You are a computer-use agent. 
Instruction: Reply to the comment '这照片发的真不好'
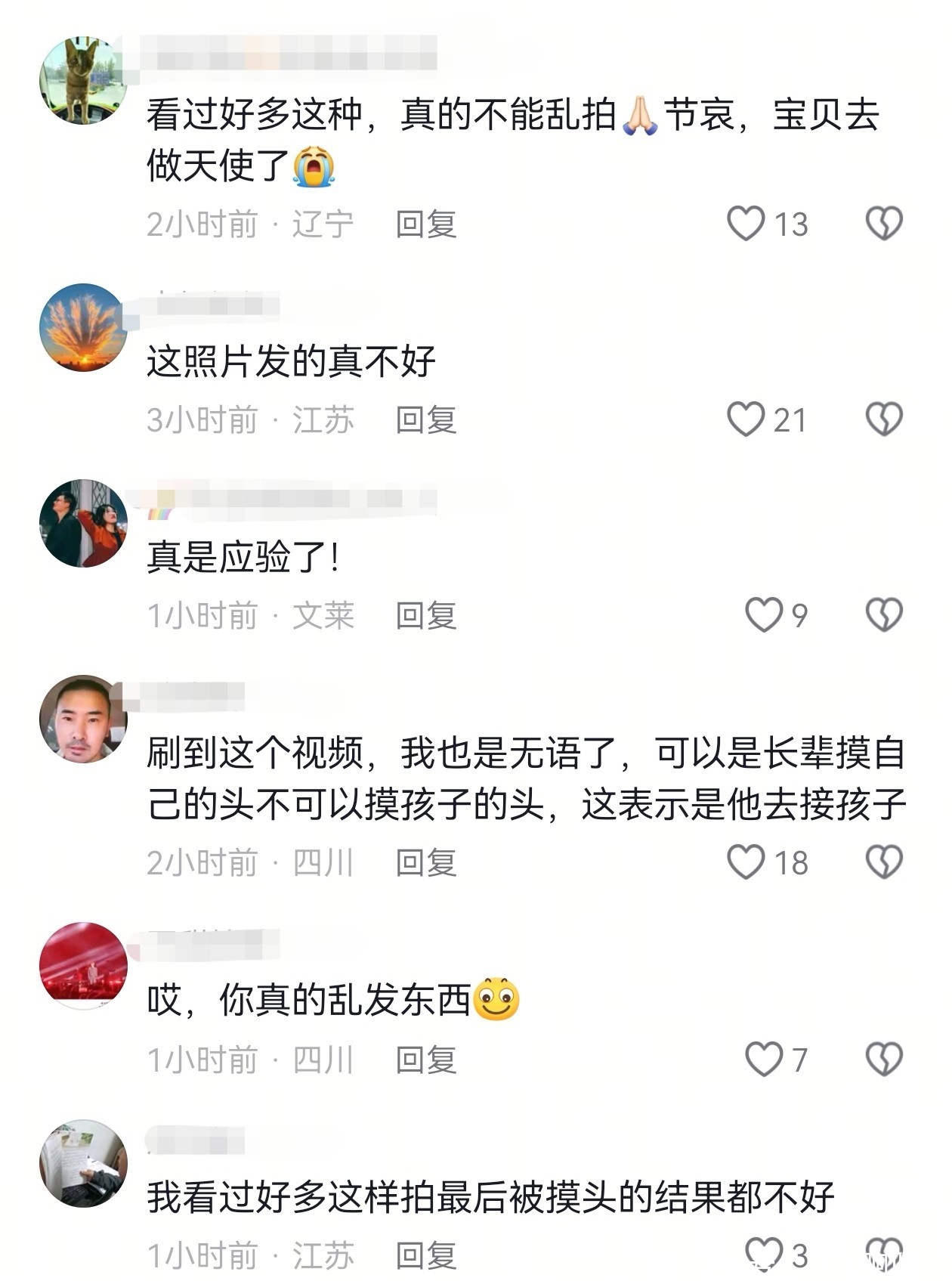coord(426,420)
